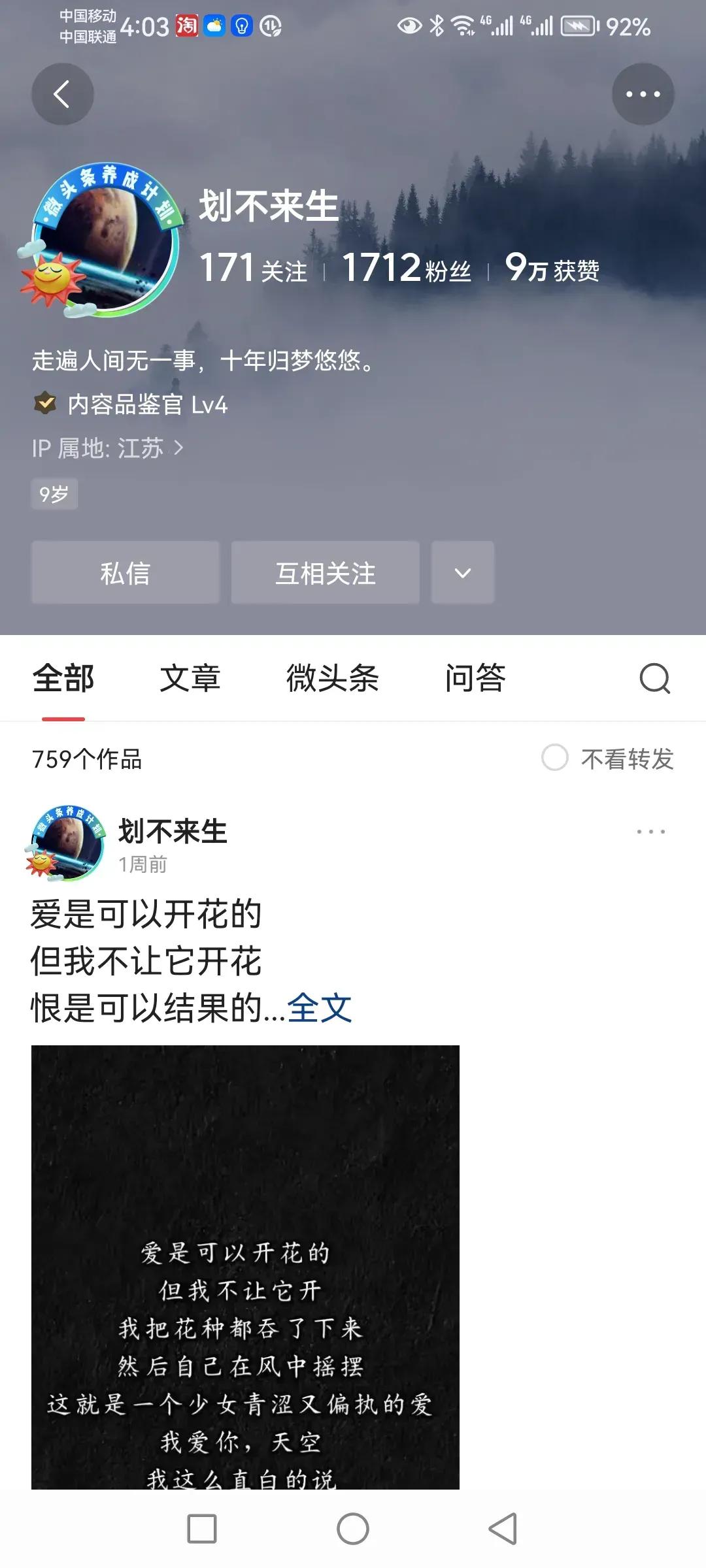The height and width of the screenshot is (1568, 706).
Task: Expand the chevron next to 互相关注
Action: coord(462,573)
